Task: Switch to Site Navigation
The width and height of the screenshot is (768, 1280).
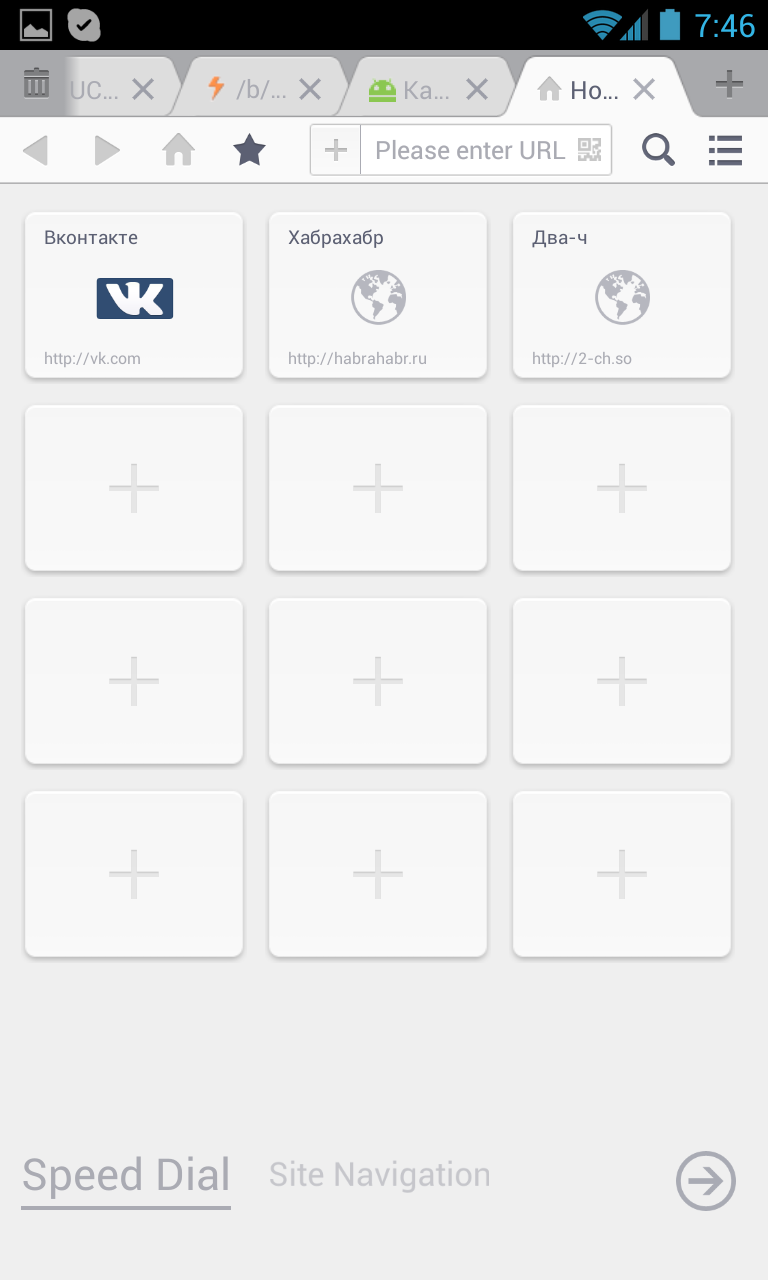Action: click(380, 1175)
